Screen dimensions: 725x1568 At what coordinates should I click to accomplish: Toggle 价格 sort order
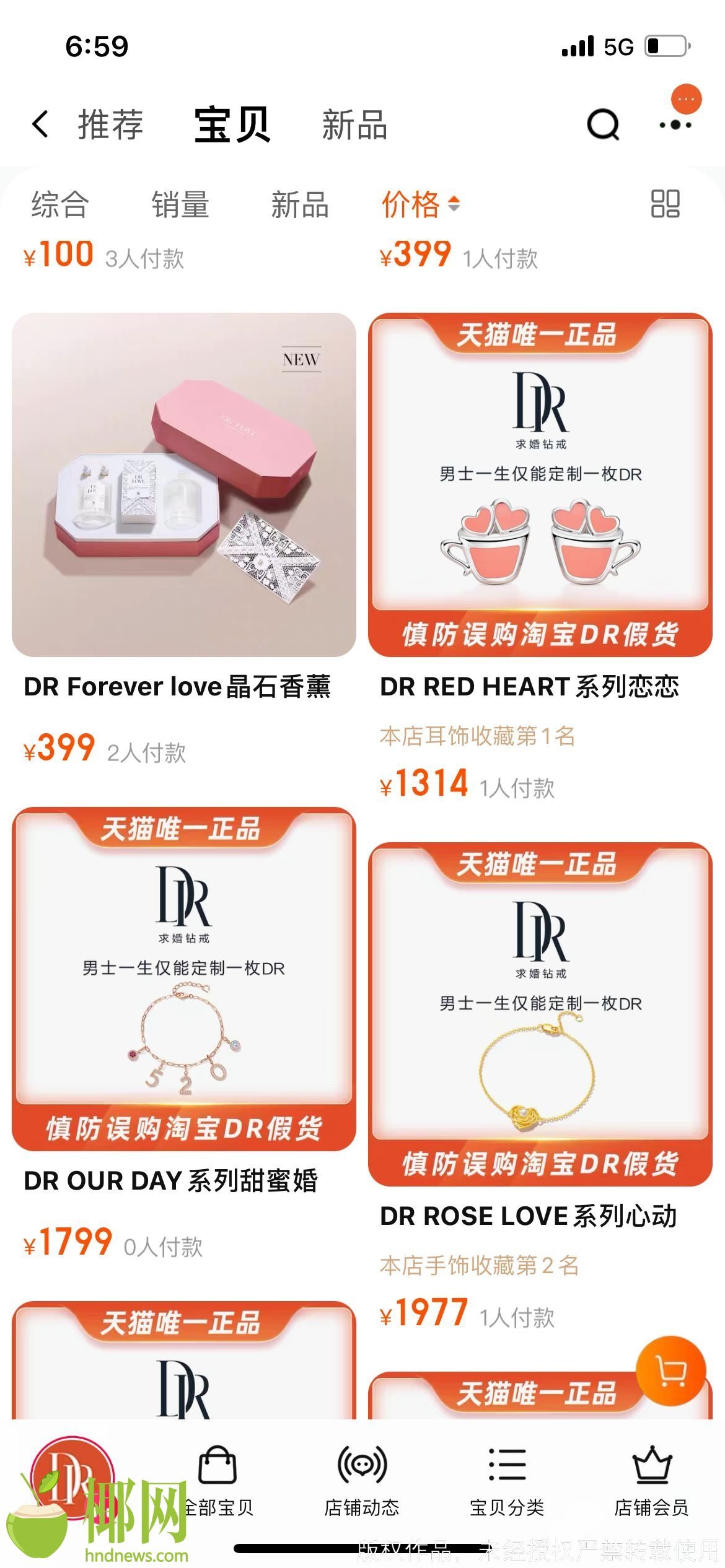point(420,204)
